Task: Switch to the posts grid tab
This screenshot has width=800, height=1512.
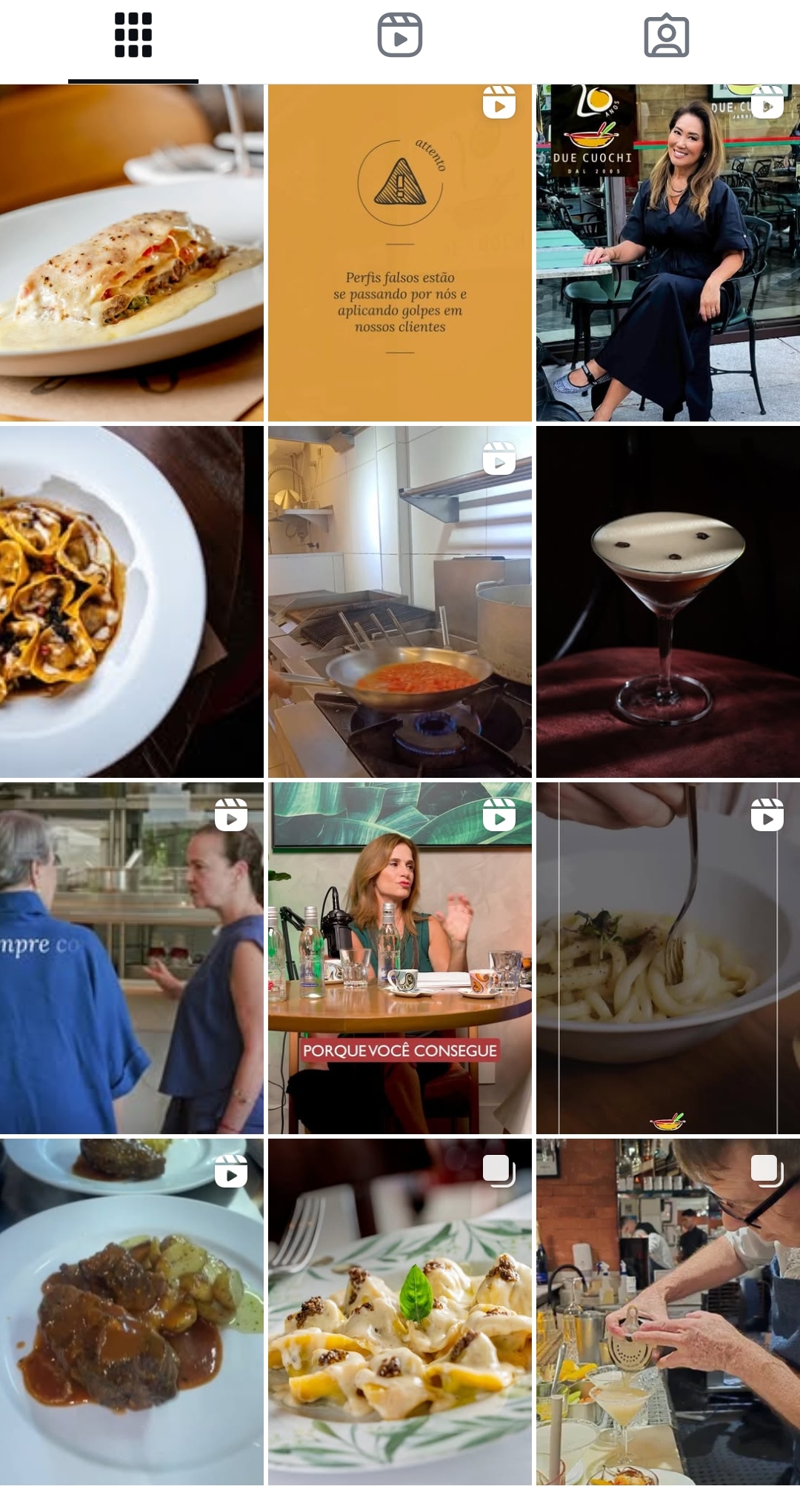Action: [x=133, y=36]
